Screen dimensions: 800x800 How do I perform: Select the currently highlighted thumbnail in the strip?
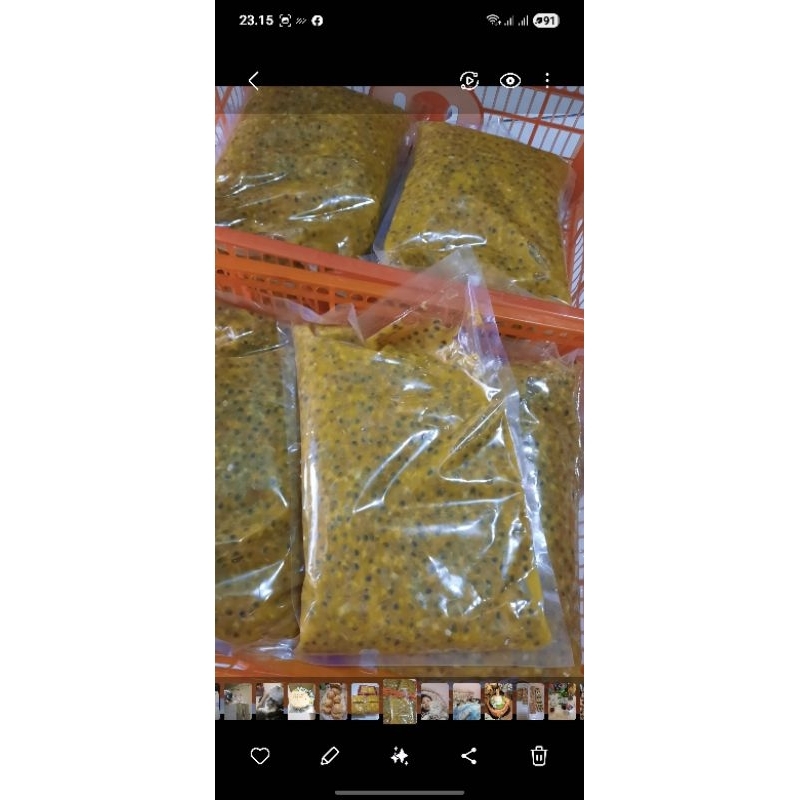[399, 701]
